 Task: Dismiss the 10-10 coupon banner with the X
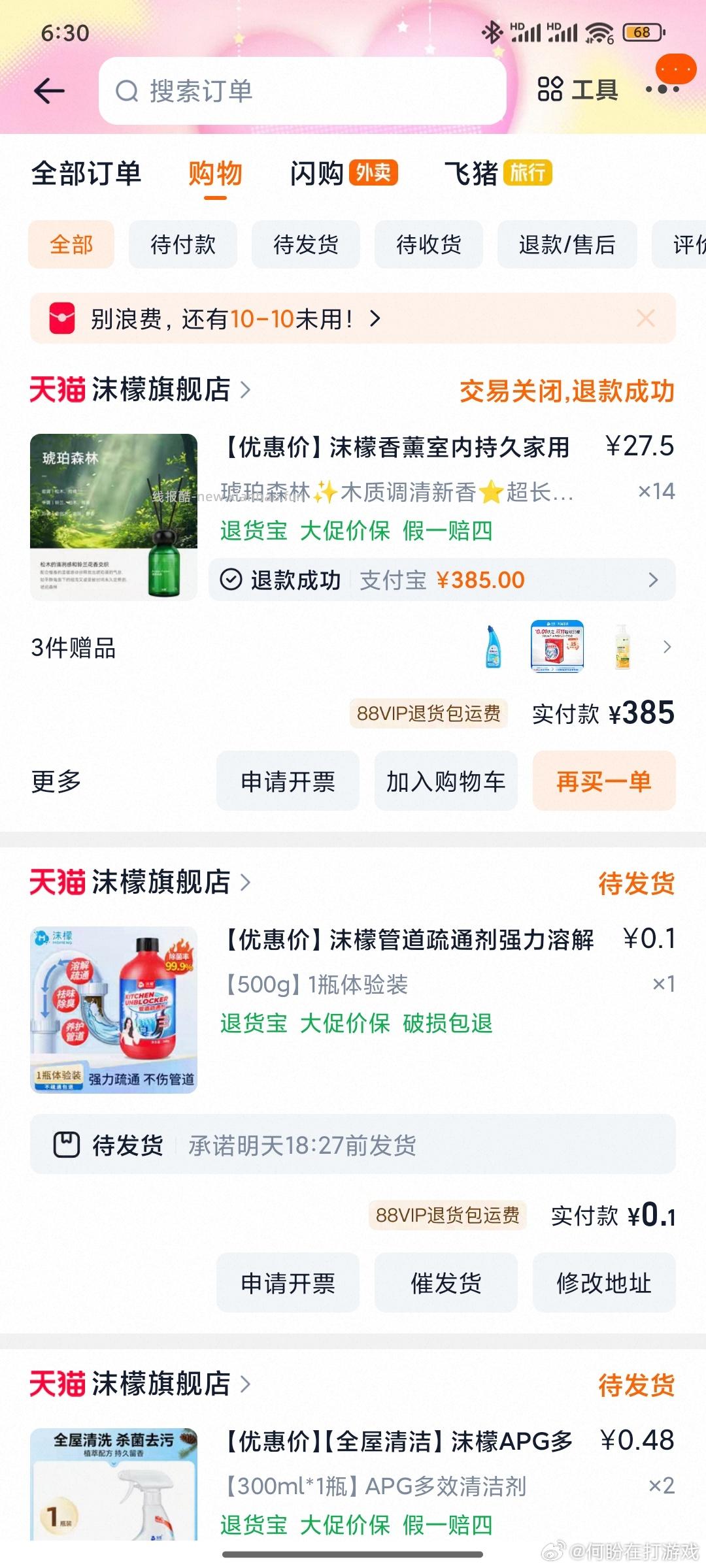646,318
